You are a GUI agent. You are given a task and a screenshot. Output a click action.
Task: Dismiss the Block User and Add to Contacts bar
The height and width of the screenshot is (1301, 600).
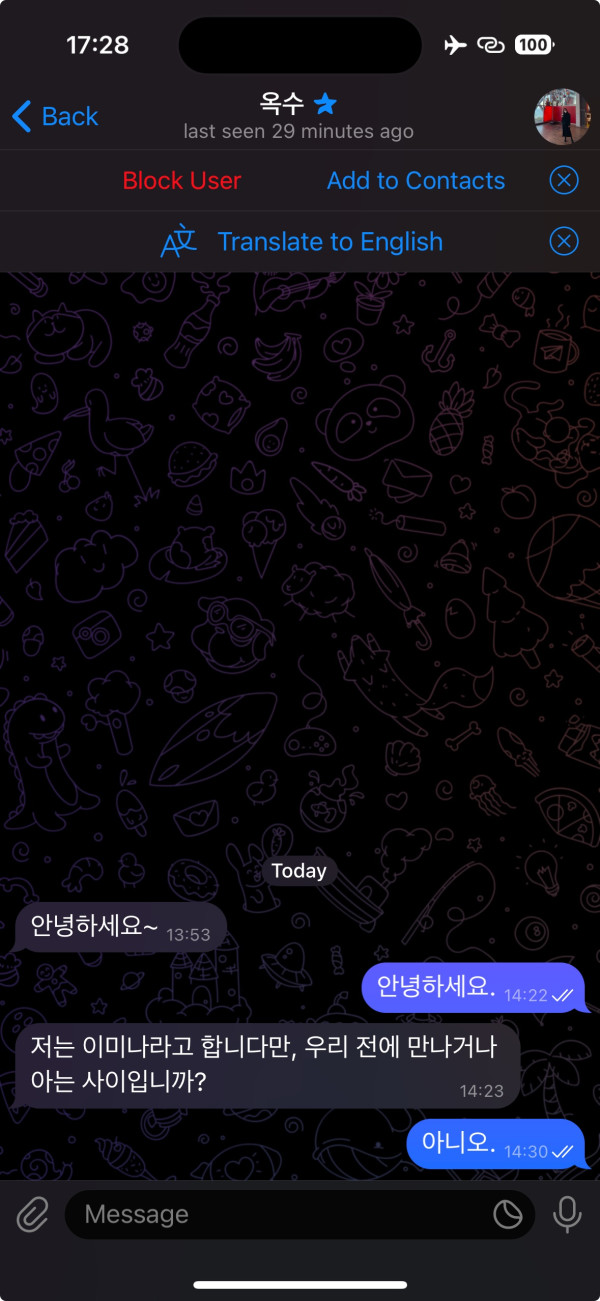point(564,181)
